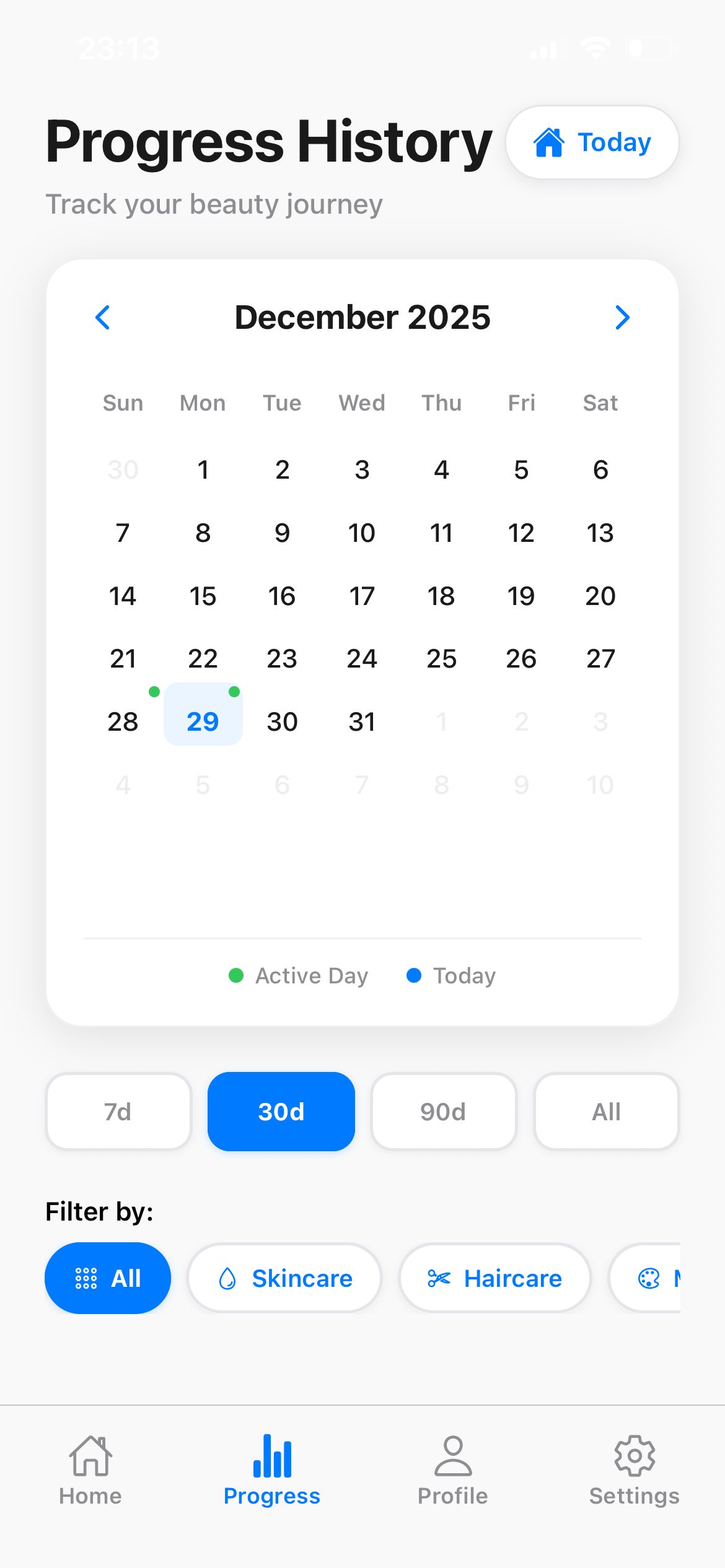The image size is (725, 1568).
Task: Click the scissors icon in Haircare filter
Action: (x=440, y=1278)
